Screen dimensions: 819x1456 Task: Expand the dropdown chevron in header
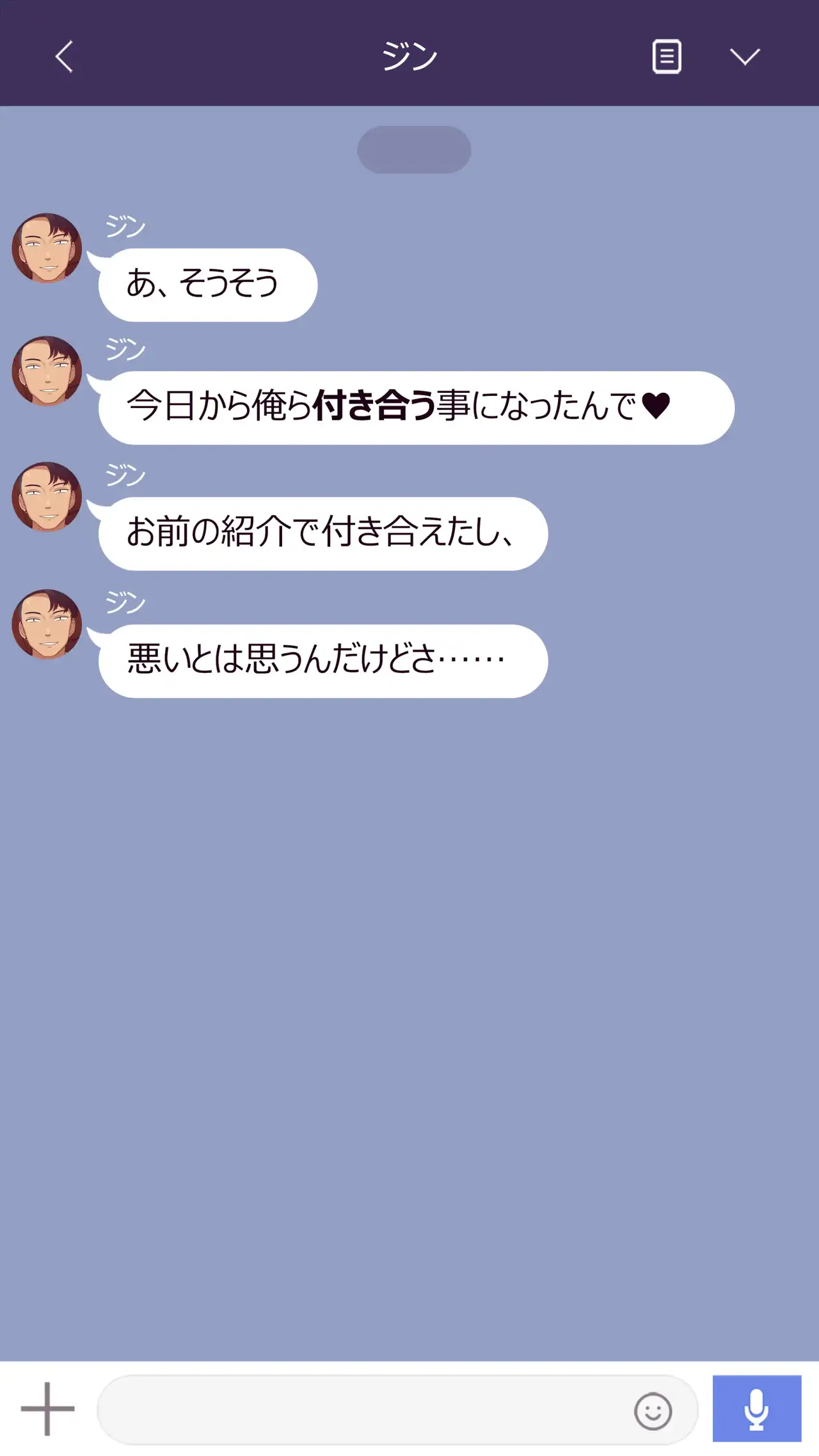[x=745, y=56]
